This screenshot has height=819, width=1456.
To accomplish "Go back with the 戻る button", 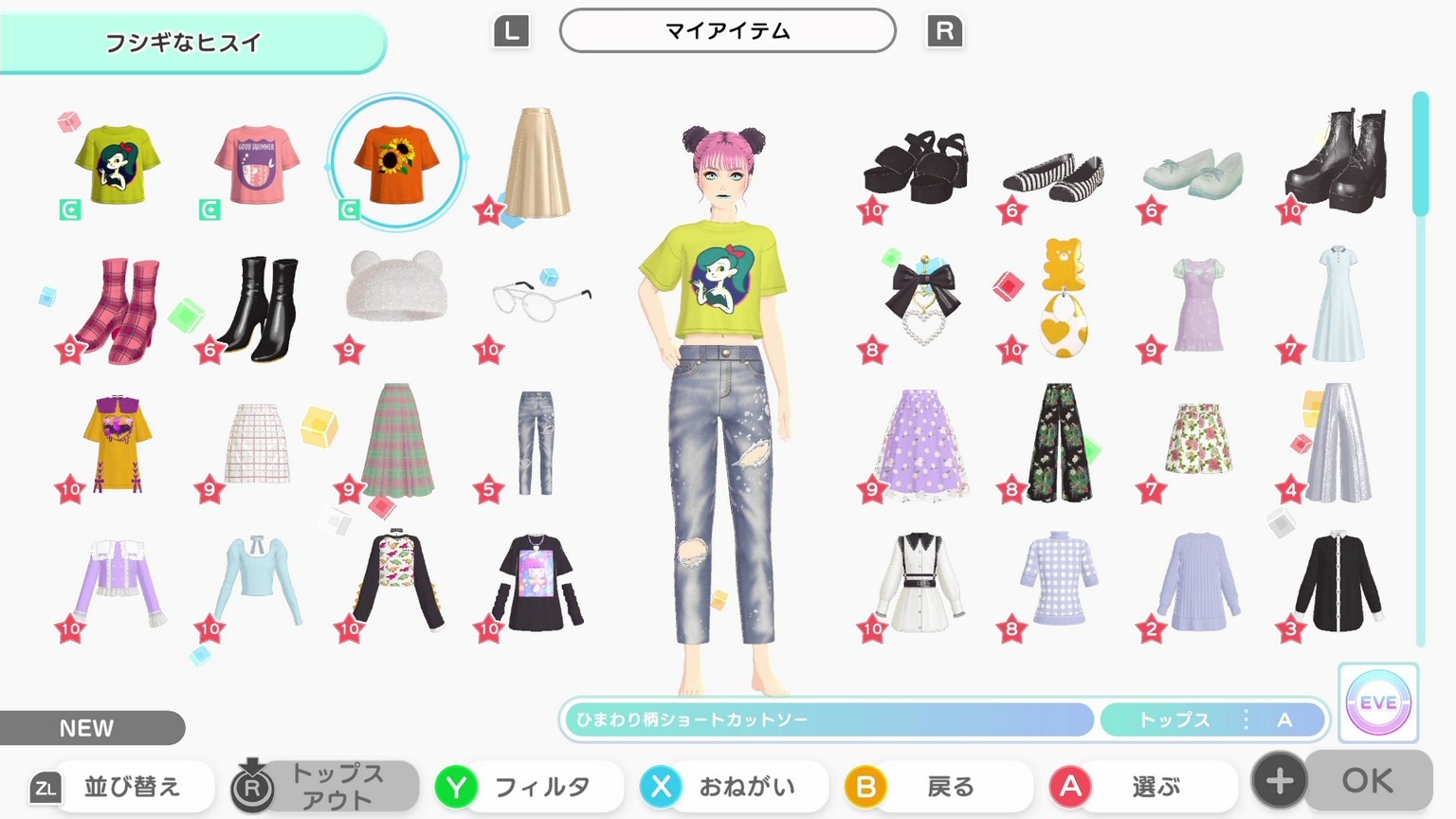I will click(950, 787).
